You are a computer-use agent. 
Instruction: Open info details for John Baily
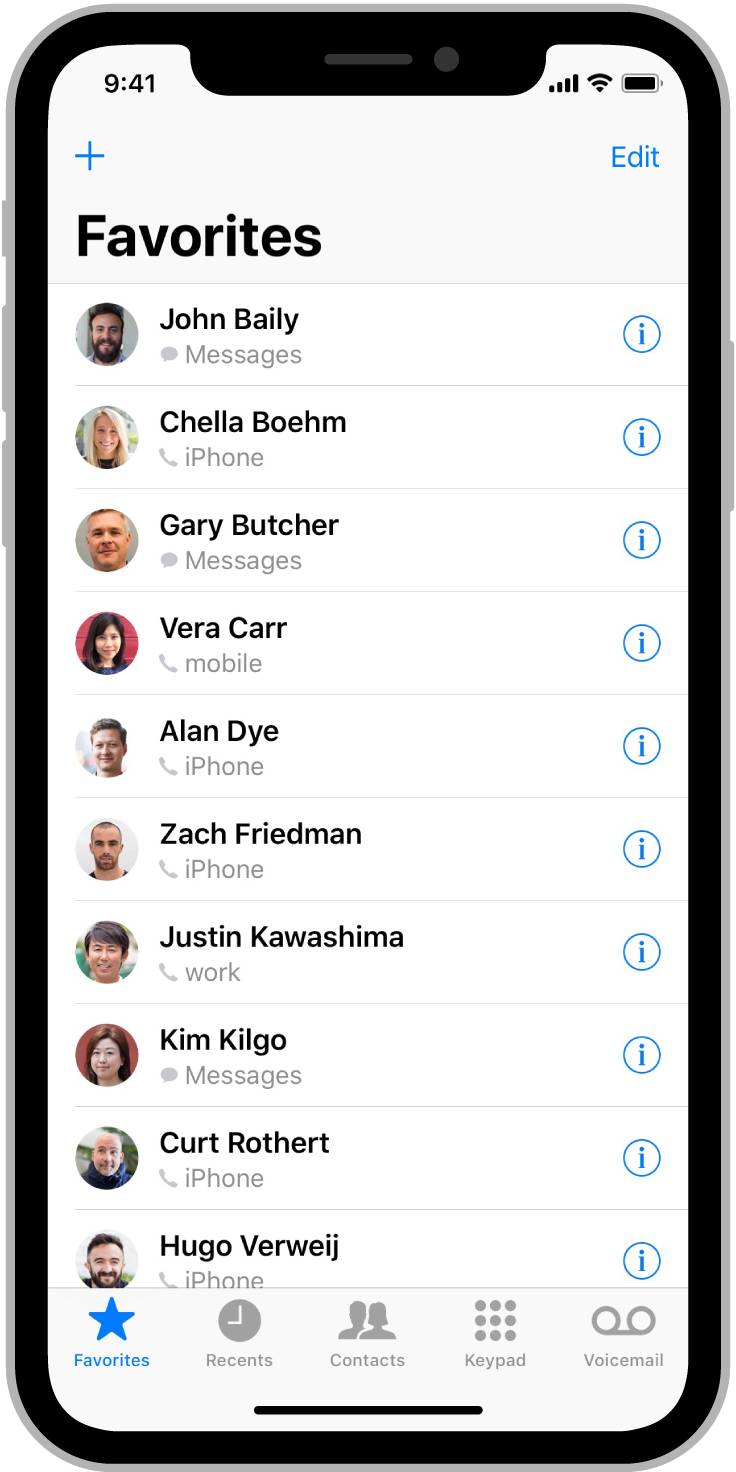[x=641, y=334]
